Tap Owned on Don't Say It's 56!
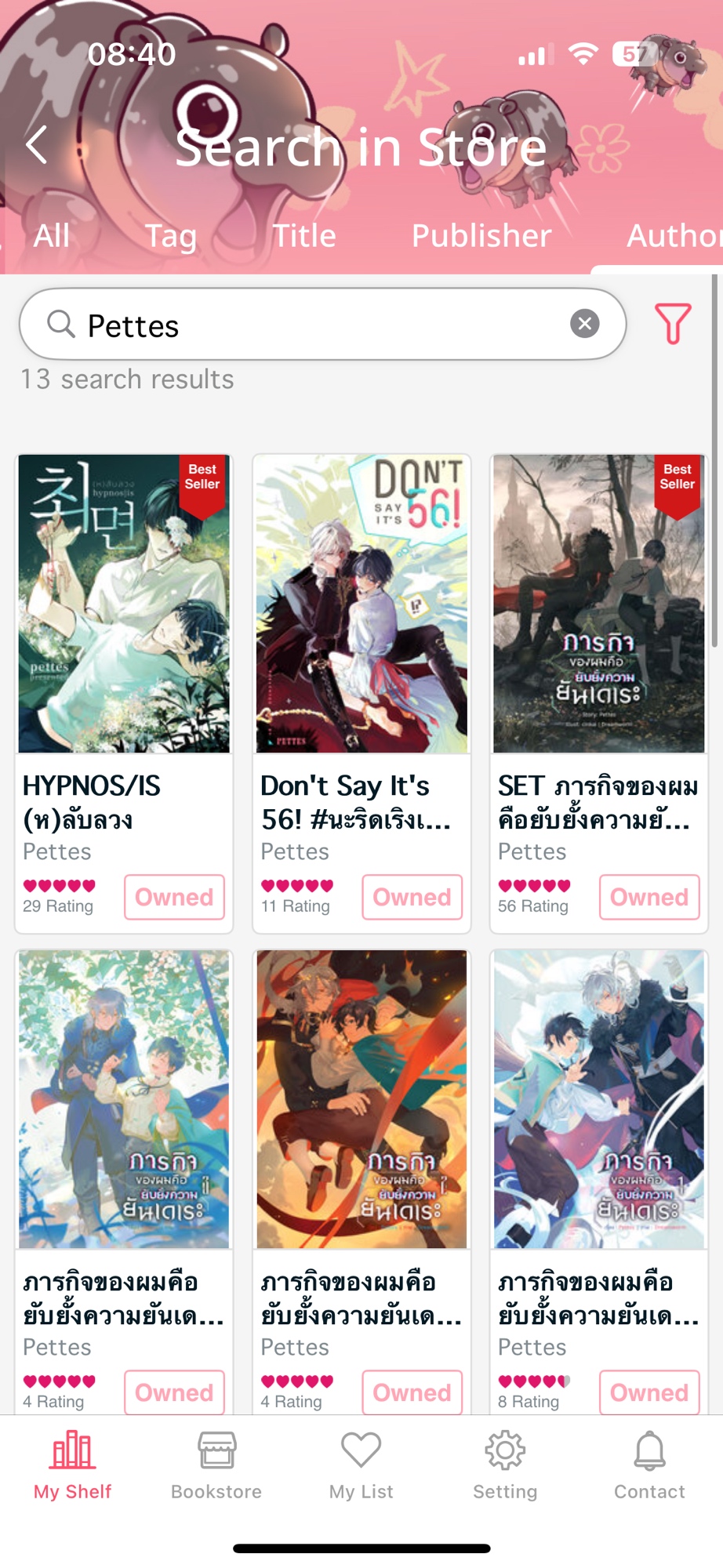Image resolution: width=723 pixels, height=1568 pixels. pos(412,897)
